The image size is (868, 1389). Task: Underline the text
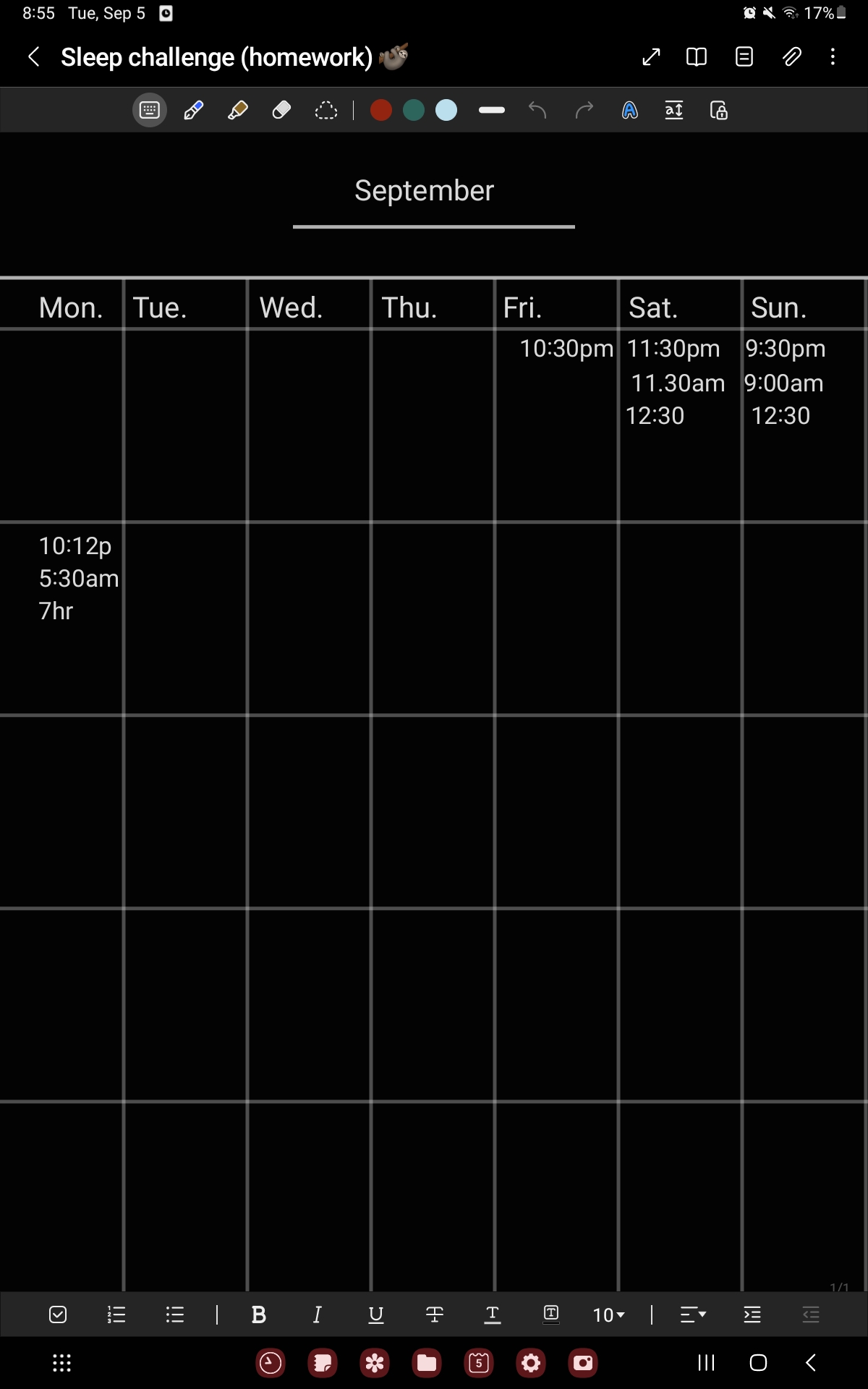pyautogui.click(x=376, y=1314)
